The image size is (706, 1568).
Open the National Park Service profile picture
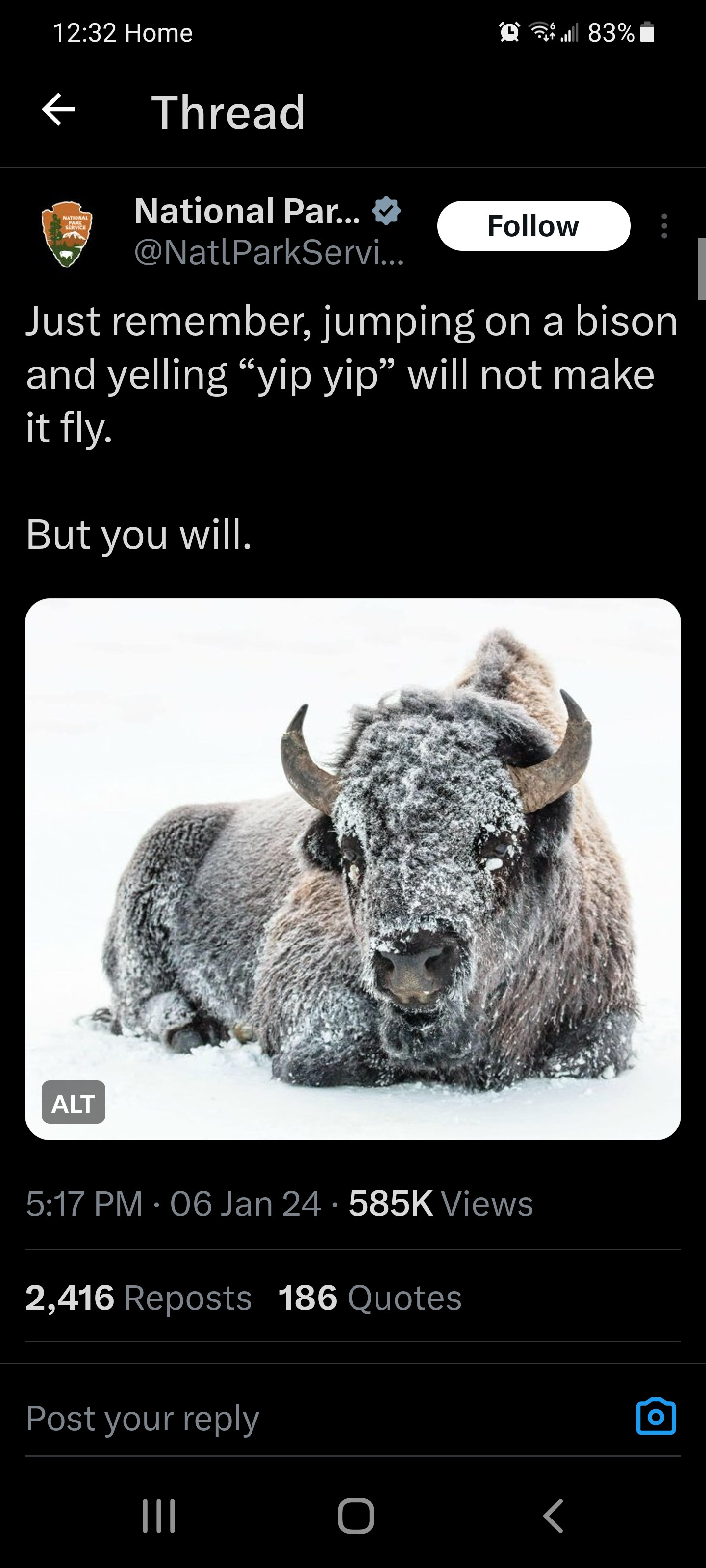67,233
